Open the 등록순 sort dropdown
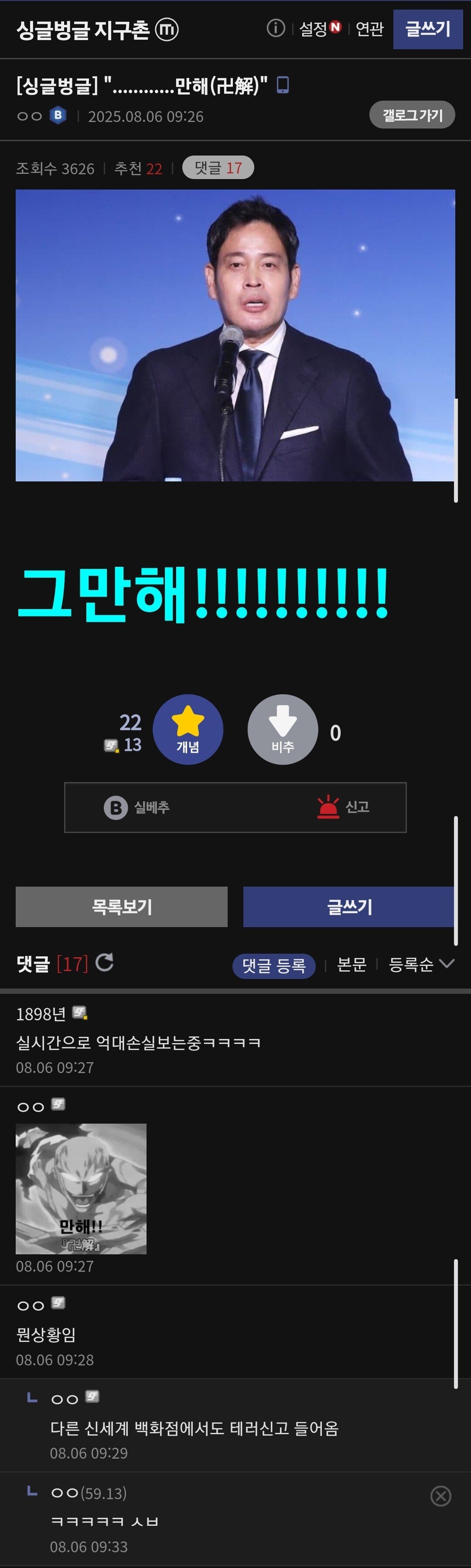The width and height of the screenshot is (471, 1568). pyautogui.click(x=421, y=965)
